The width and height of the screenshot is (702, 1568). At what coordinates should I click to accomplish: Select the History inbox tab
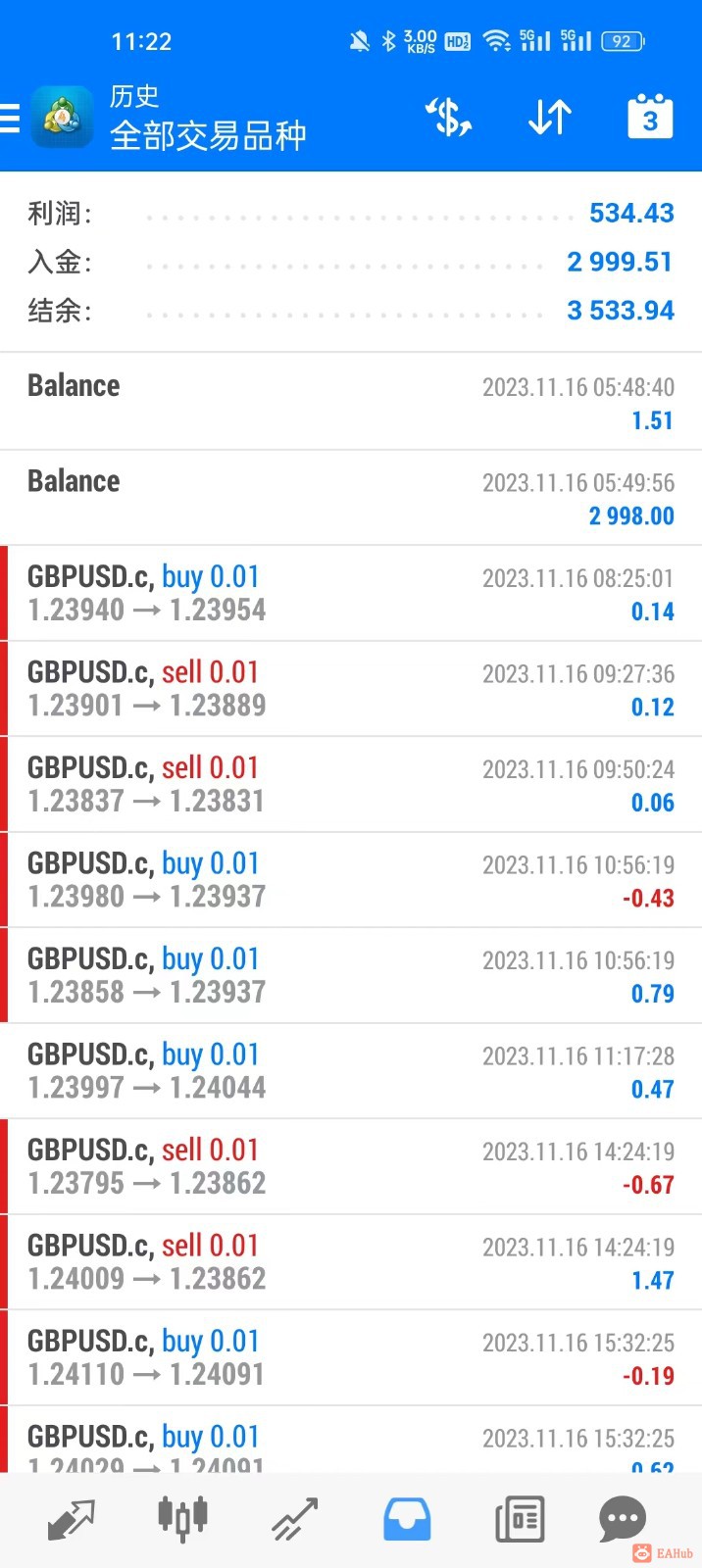(406, 1519)
